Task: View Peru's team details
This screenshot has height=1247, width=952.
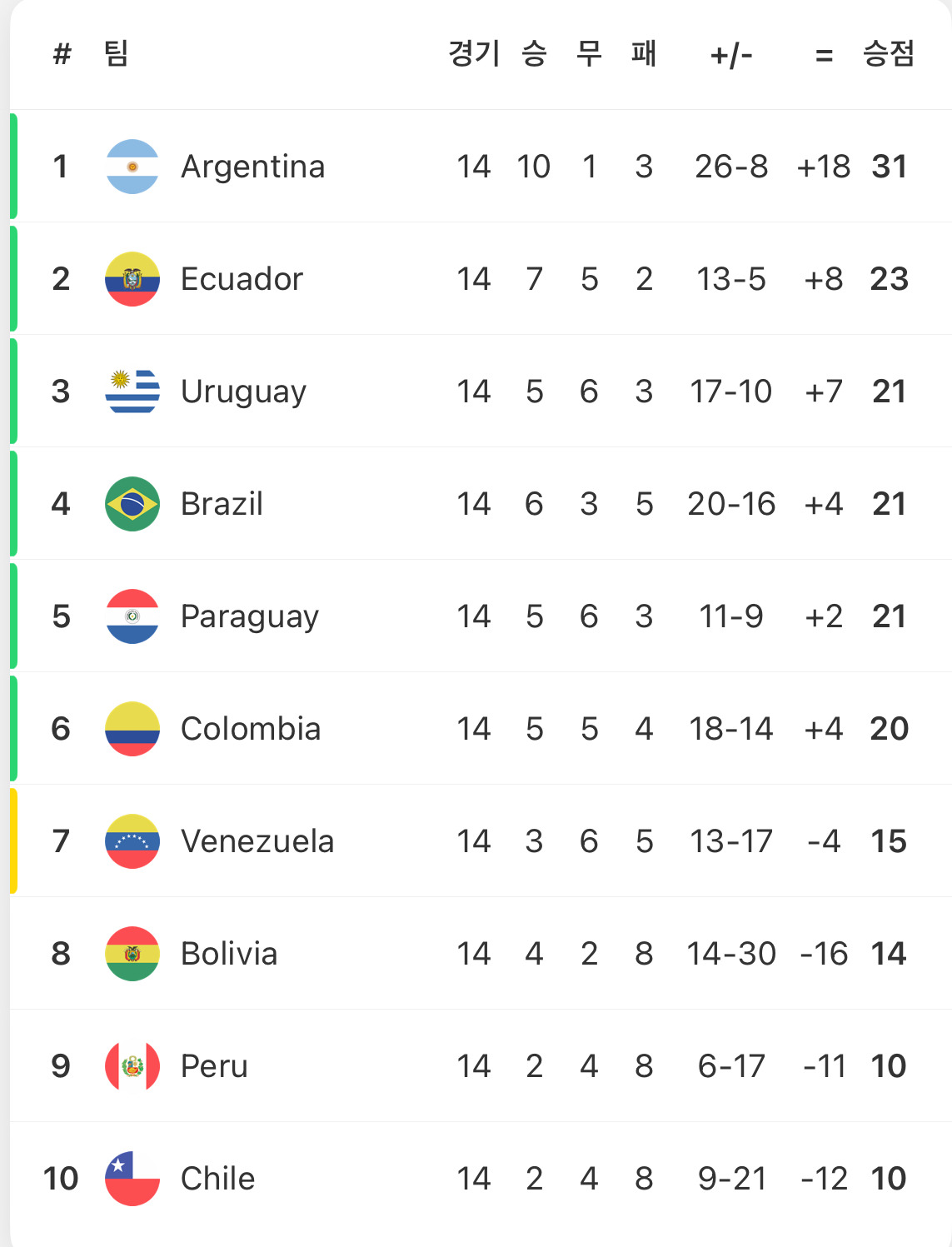Action: 481,1065
